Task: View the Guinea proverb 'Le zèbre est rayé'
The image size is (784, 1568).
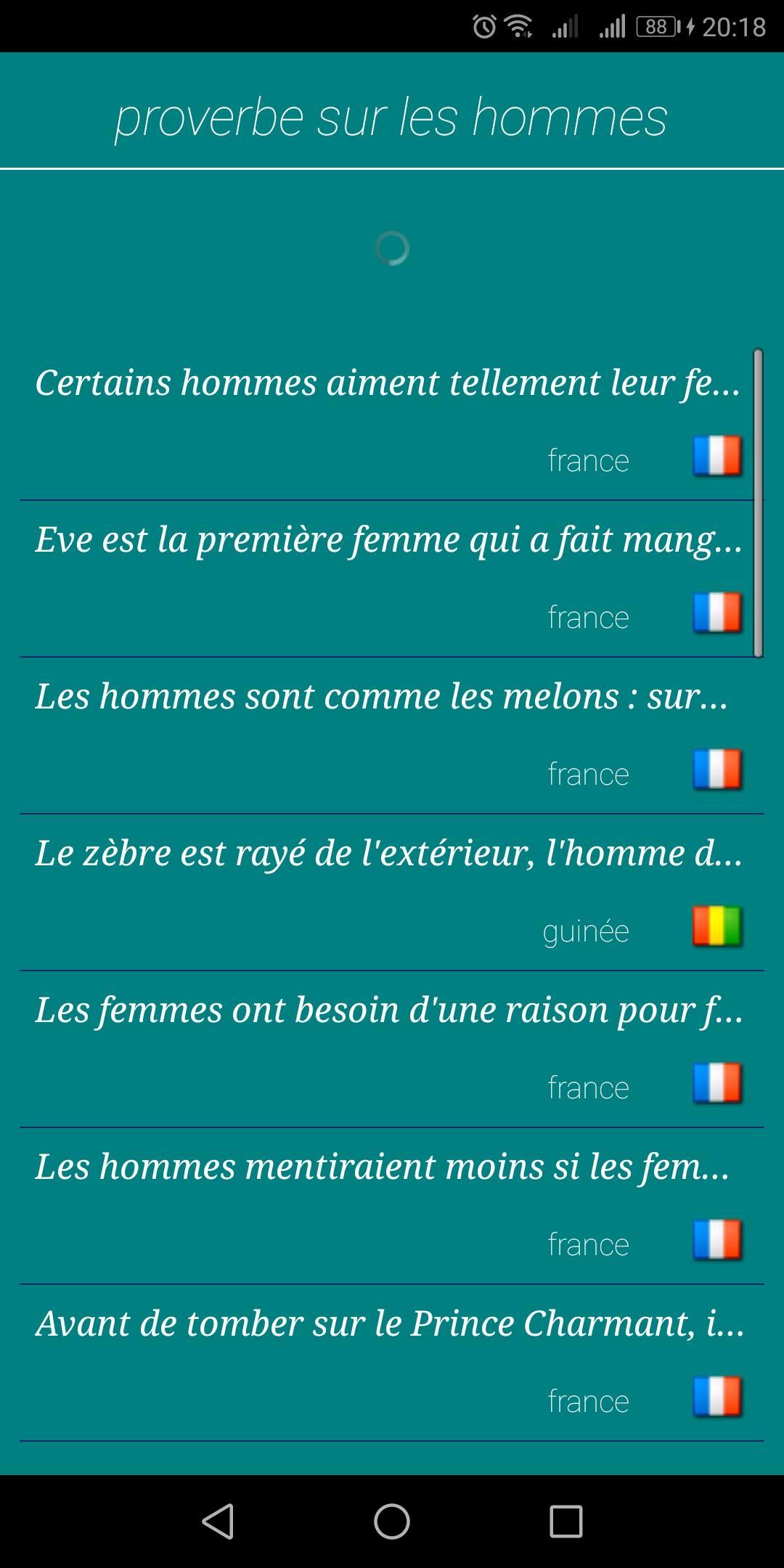Action: [388, 853]
